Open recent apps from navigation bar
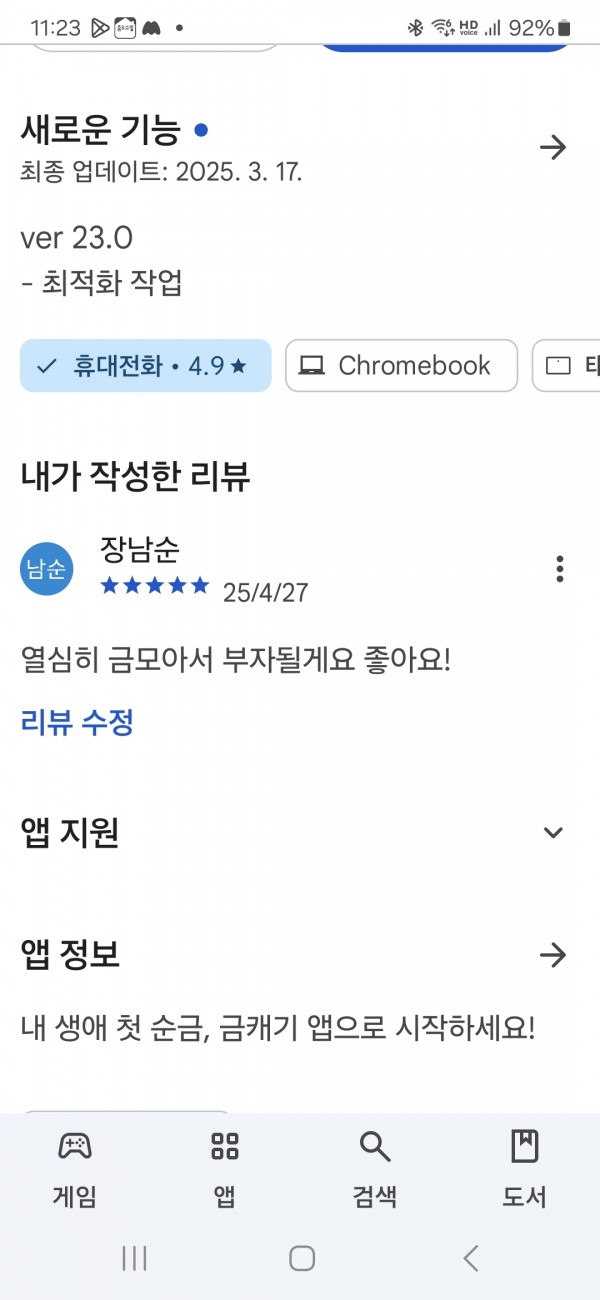 134,1258
